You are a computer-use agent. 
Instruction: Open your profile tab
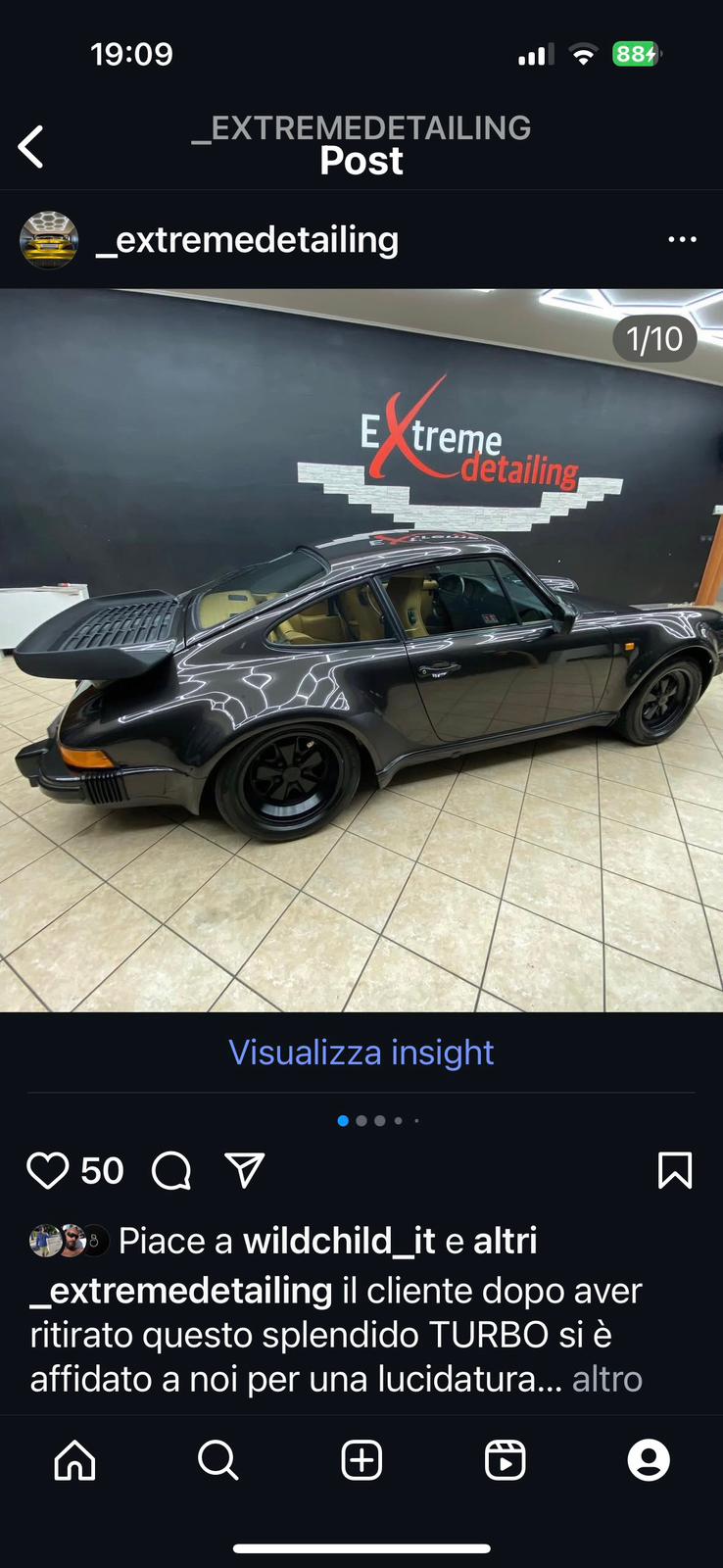tap(649, 1460)
